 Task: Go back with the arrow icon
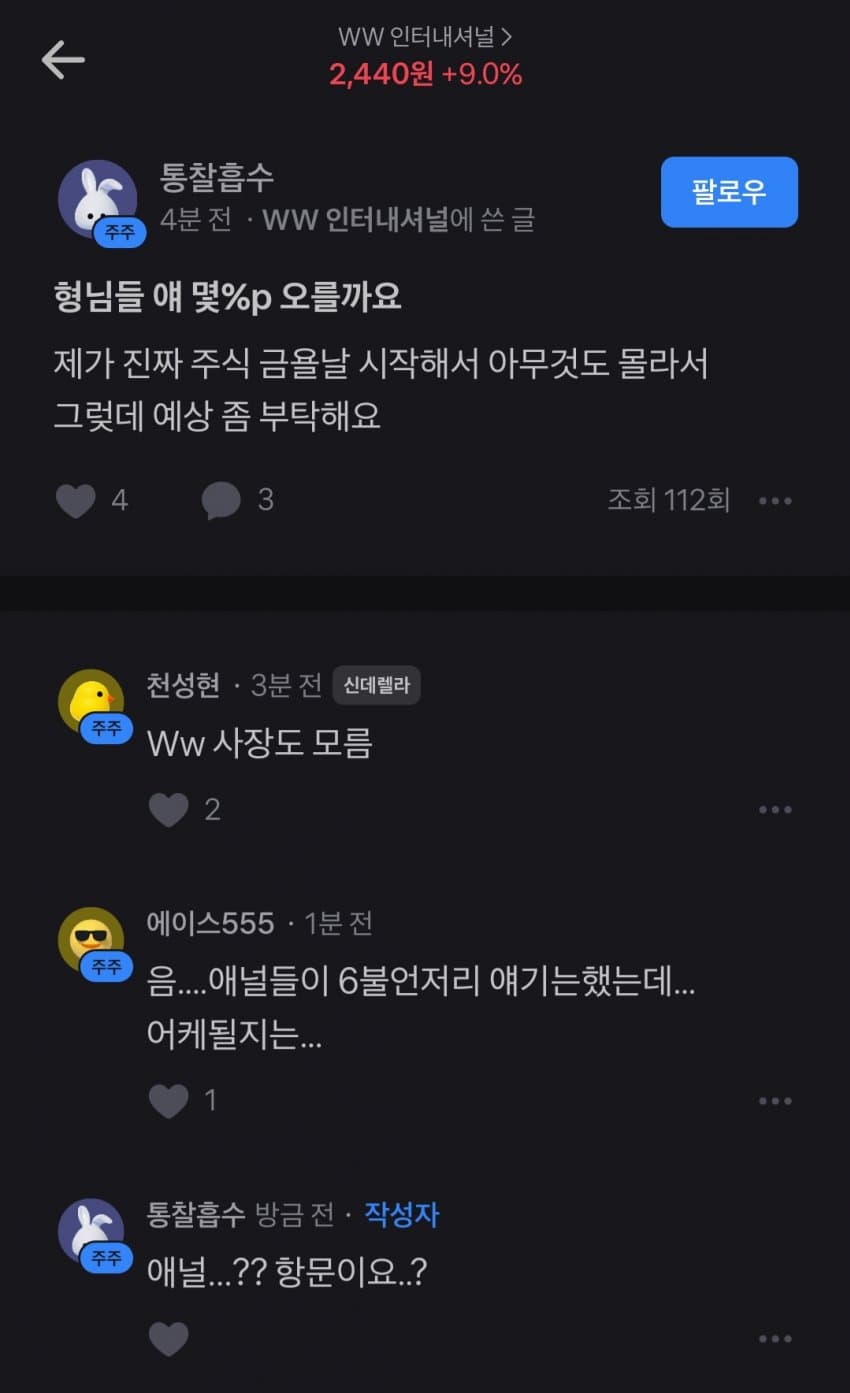(63, 60)
